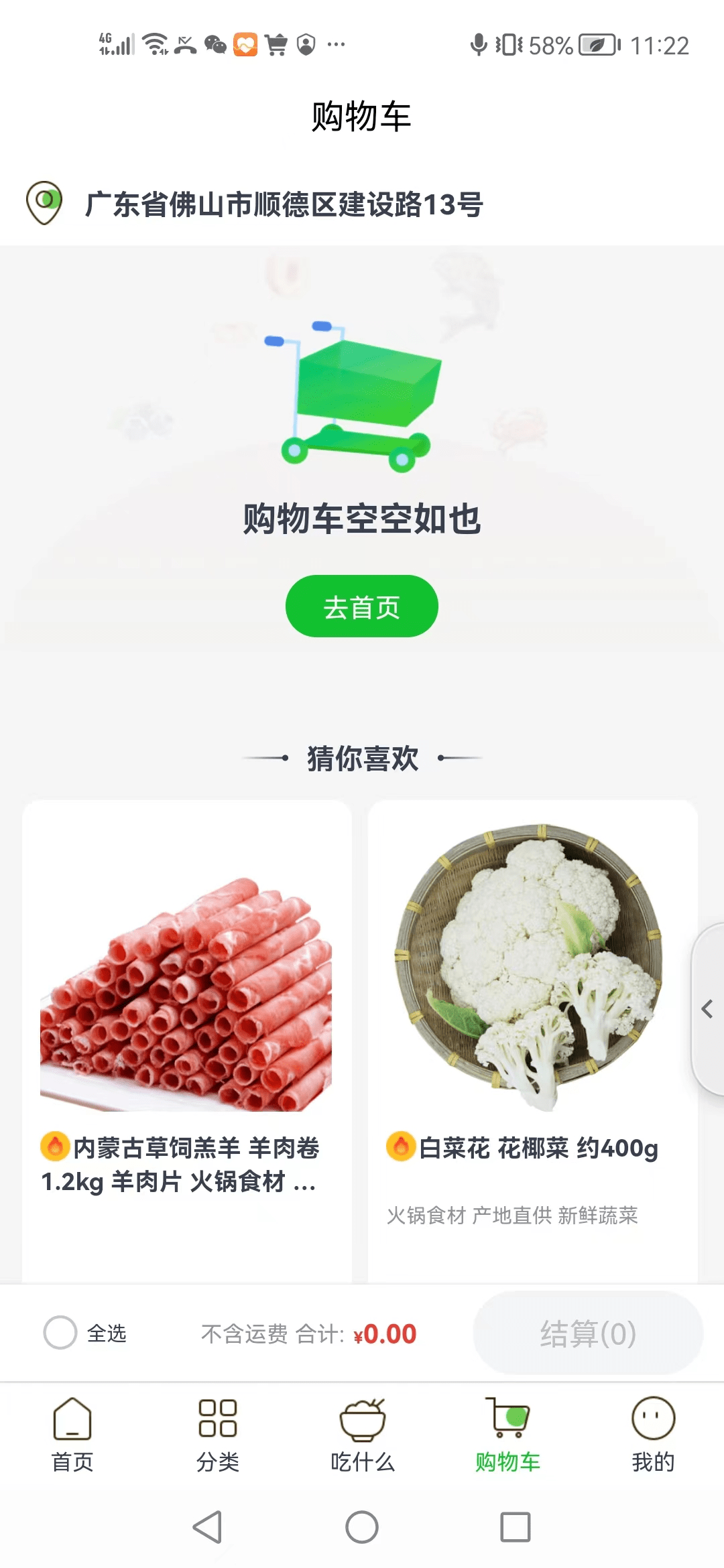Switch to the 首页 tab

(72, 1435)
